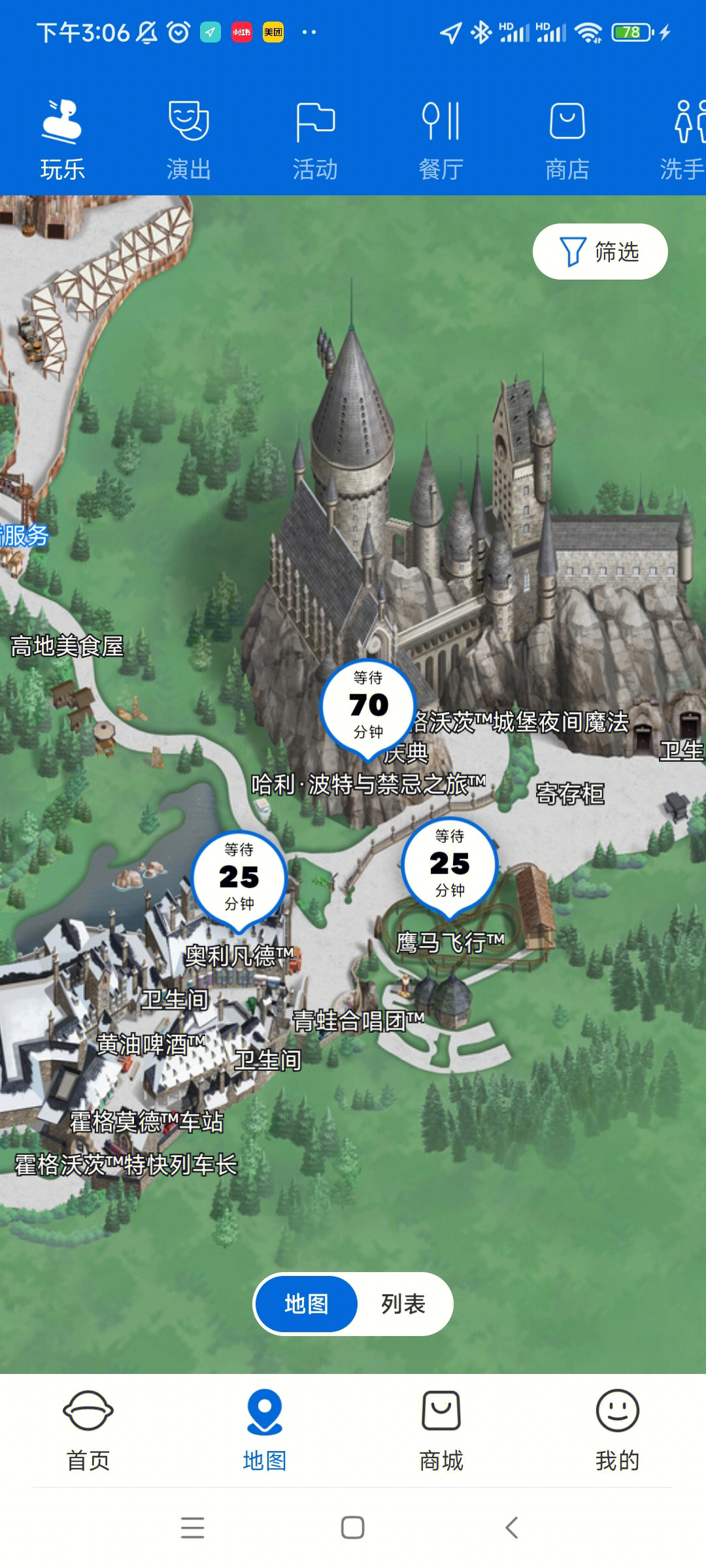Open the 商城 tab
Screen dimensions: 706x1568
[441, 1431]
